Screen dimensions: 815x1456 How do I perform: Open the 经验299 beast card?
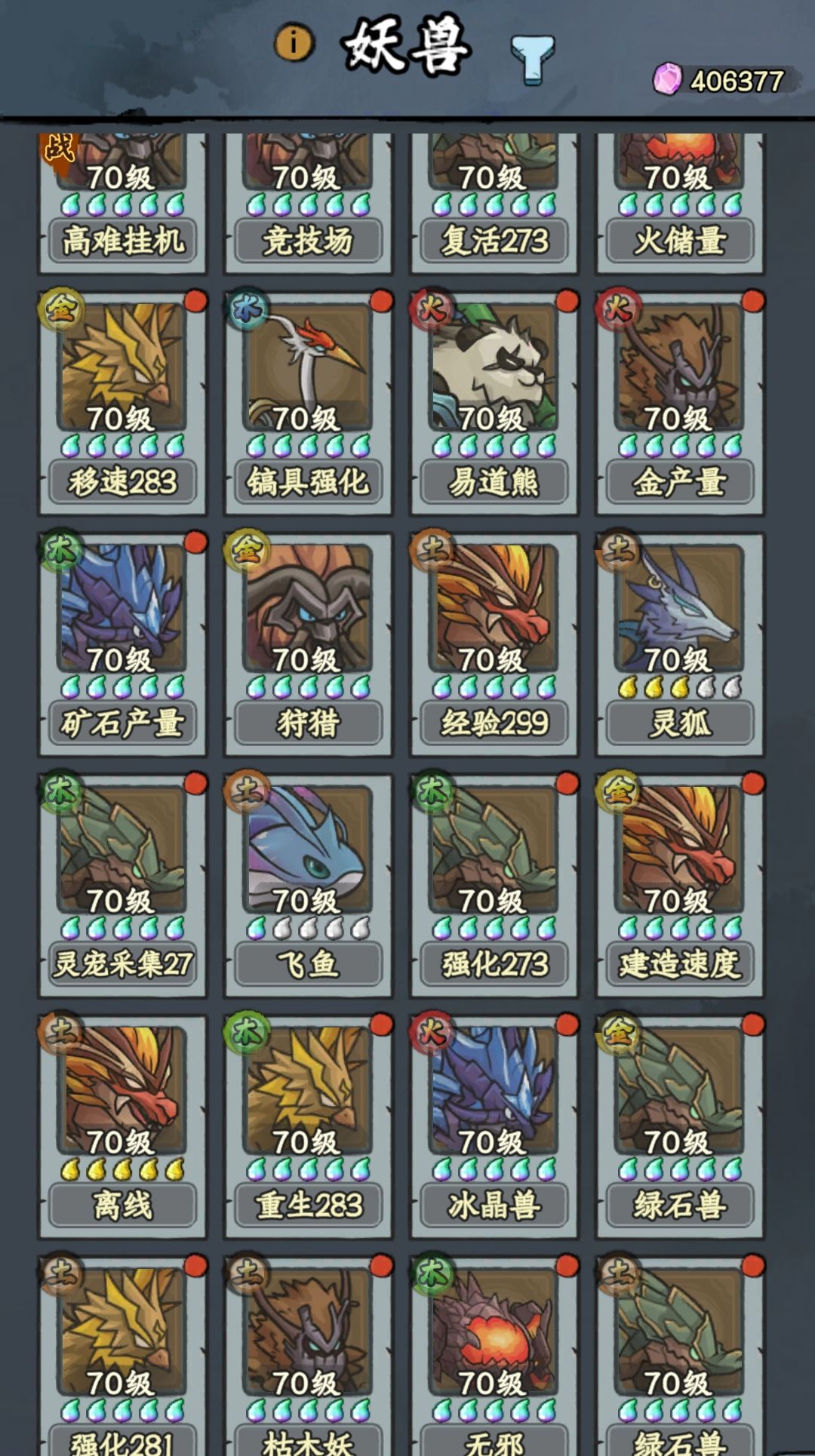[494, 645]
